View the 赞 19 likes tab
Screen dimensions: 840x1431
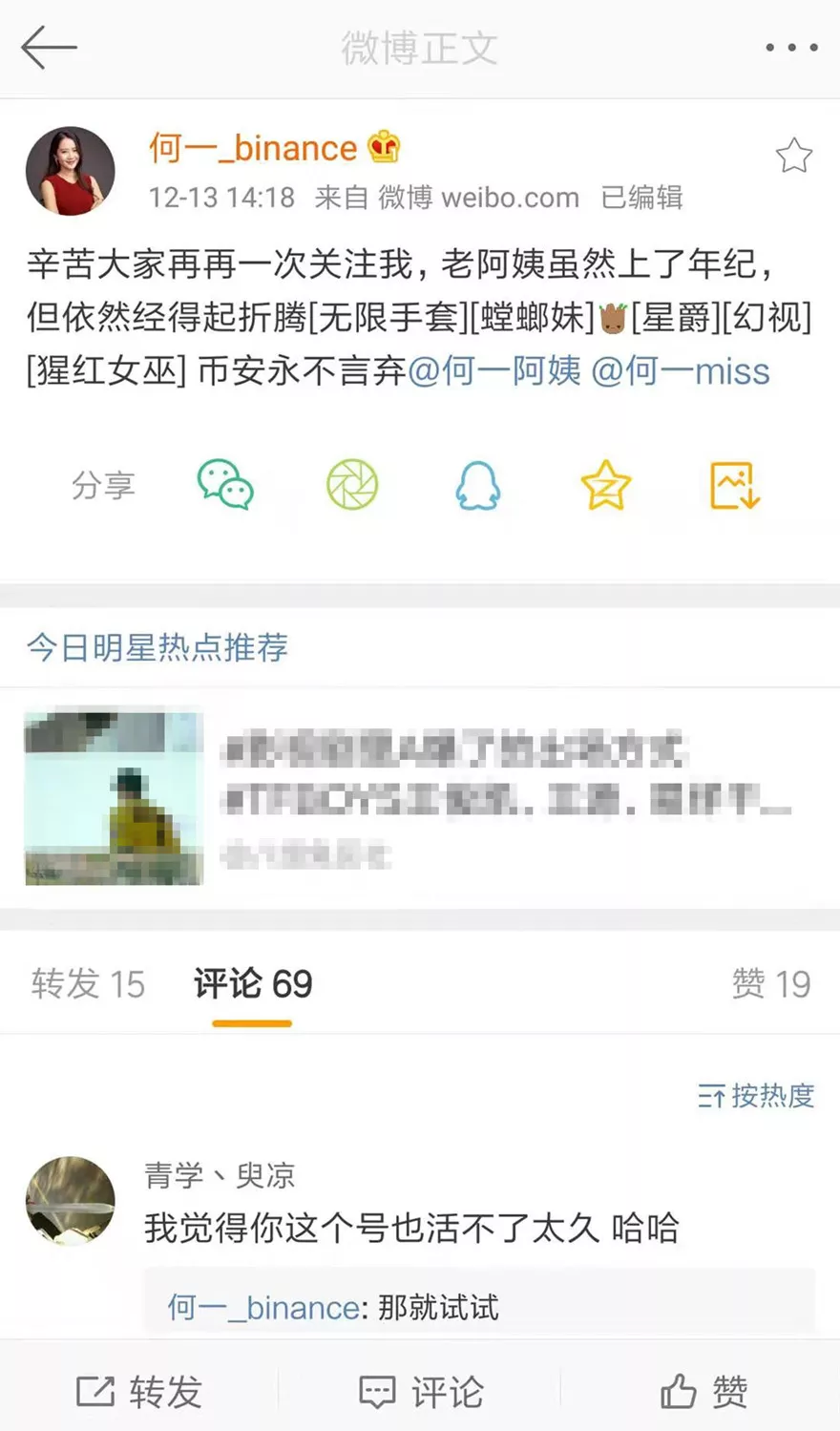(x=770, y=983)
